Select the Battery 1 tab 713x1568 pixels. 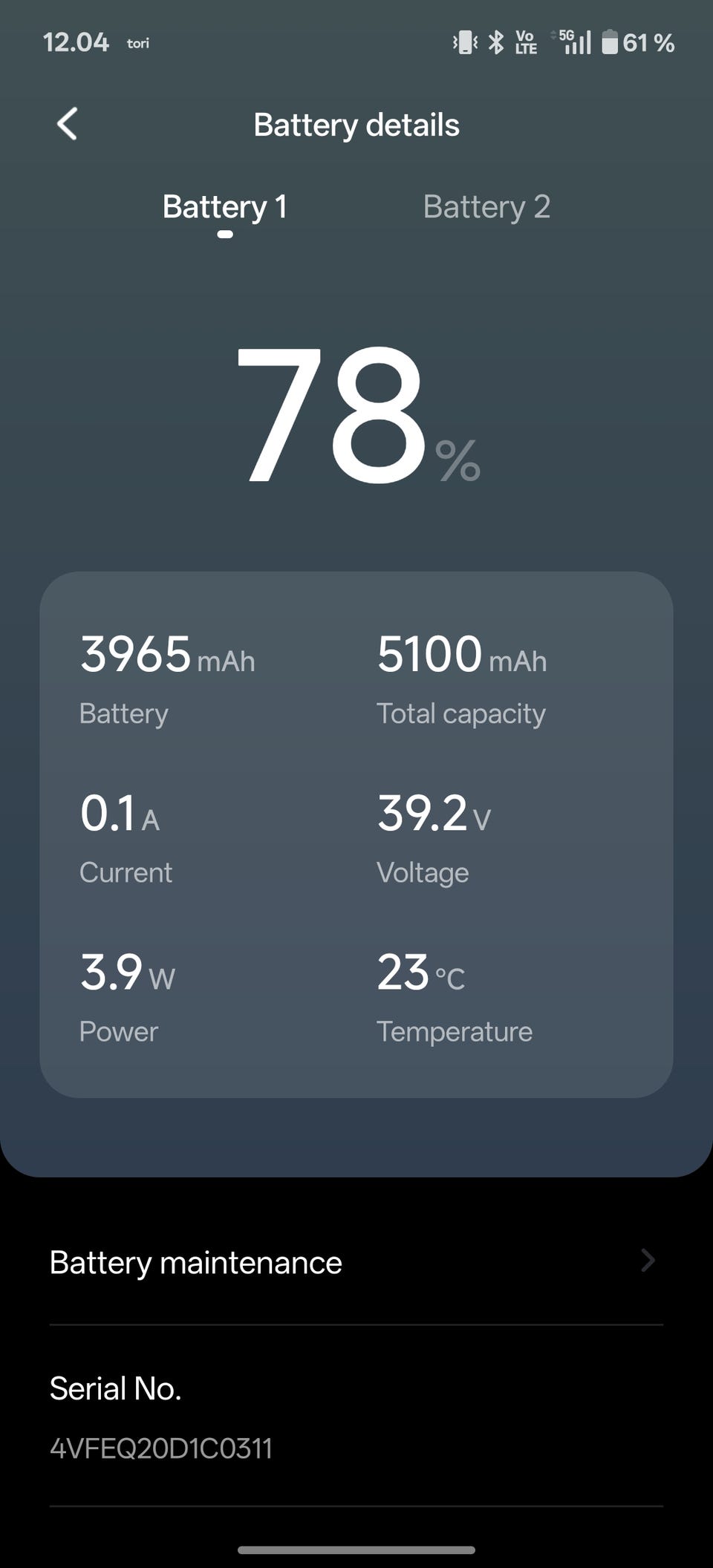225,207
